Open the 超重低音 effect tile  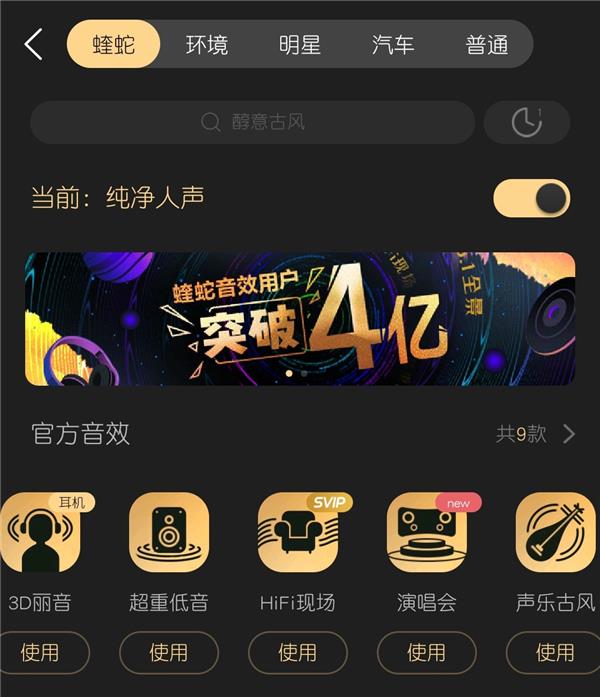[169, 532]
